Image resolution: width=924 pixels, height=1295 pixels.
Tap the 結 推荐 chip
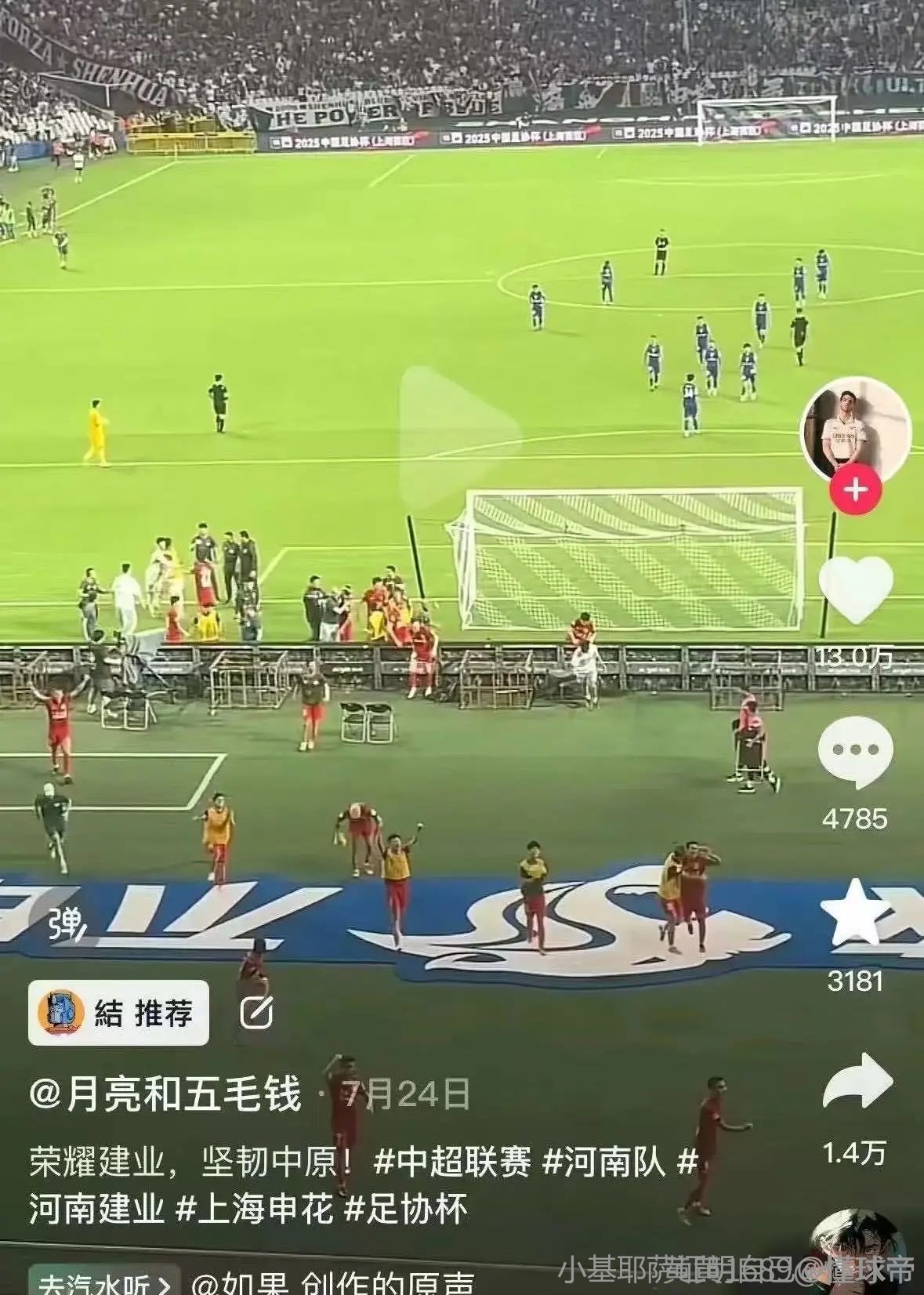point(118,1013)
